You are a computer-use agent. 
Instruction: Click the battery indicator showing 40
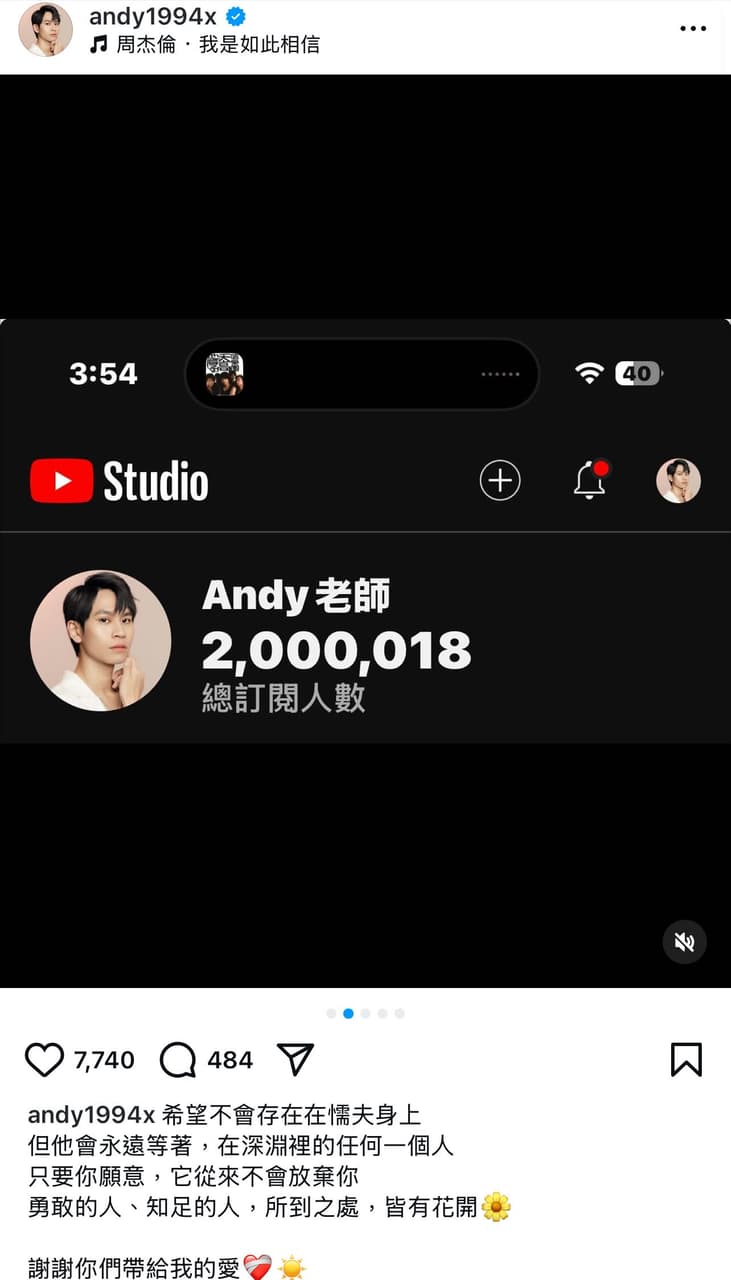pos(637,373)
